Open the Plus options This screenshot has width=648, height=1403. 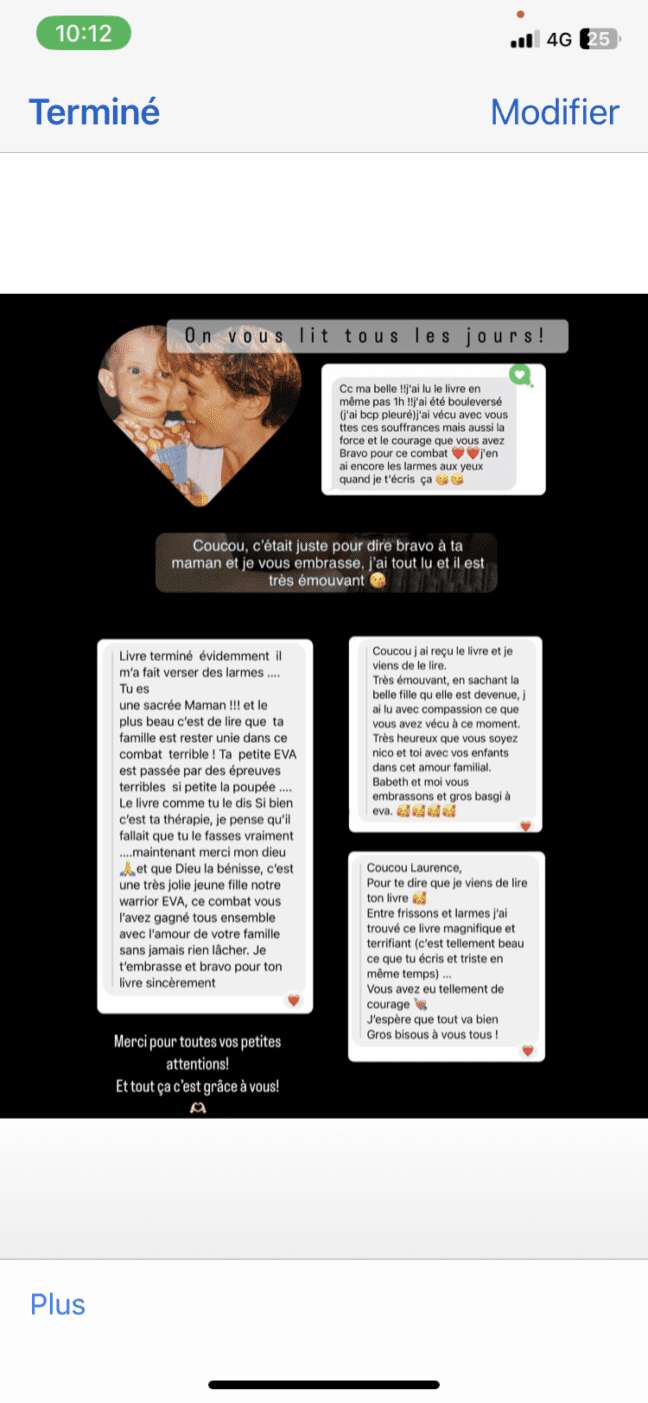click(58, 1304)
